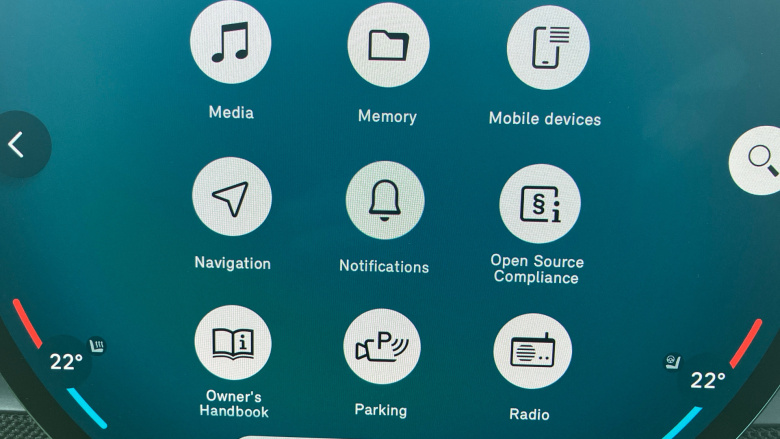This screenshot has width=780, height=439.
Task: Go back with the left arrow
Action: pyautogui.click(x=17, y=145)
